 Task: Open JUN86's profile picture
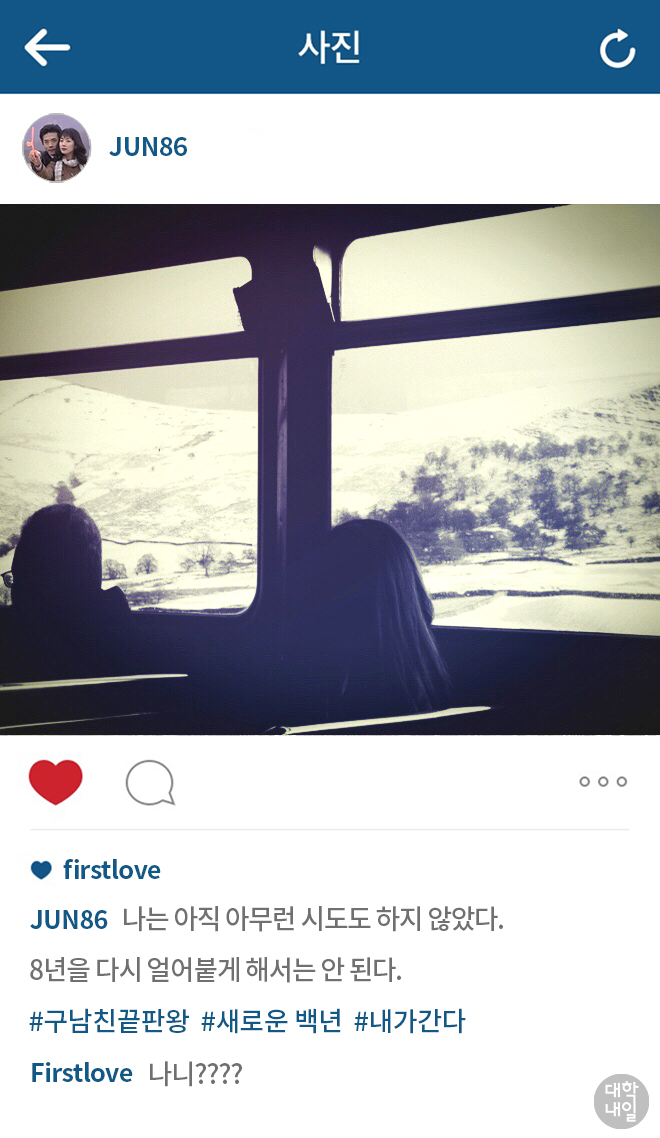57,148
